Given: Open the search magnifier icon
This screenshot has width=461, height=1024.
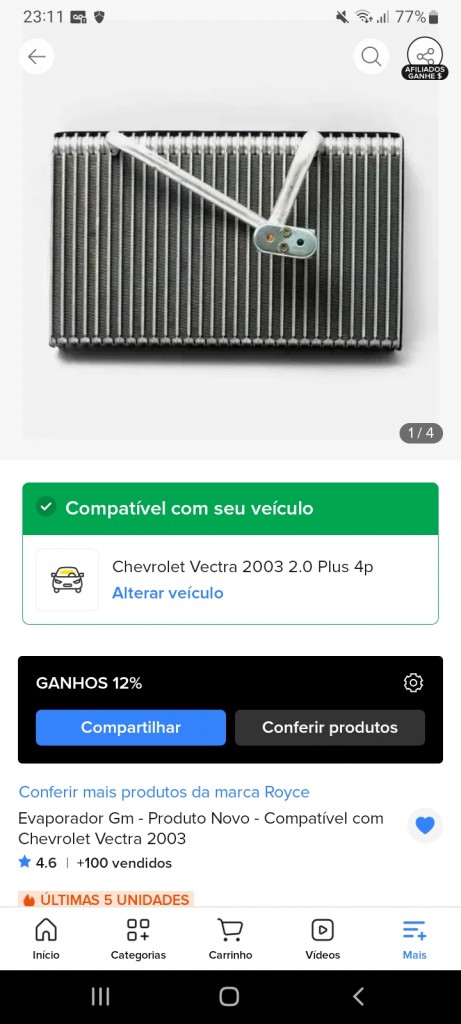Looking at the screenshot, I should 371,57.
